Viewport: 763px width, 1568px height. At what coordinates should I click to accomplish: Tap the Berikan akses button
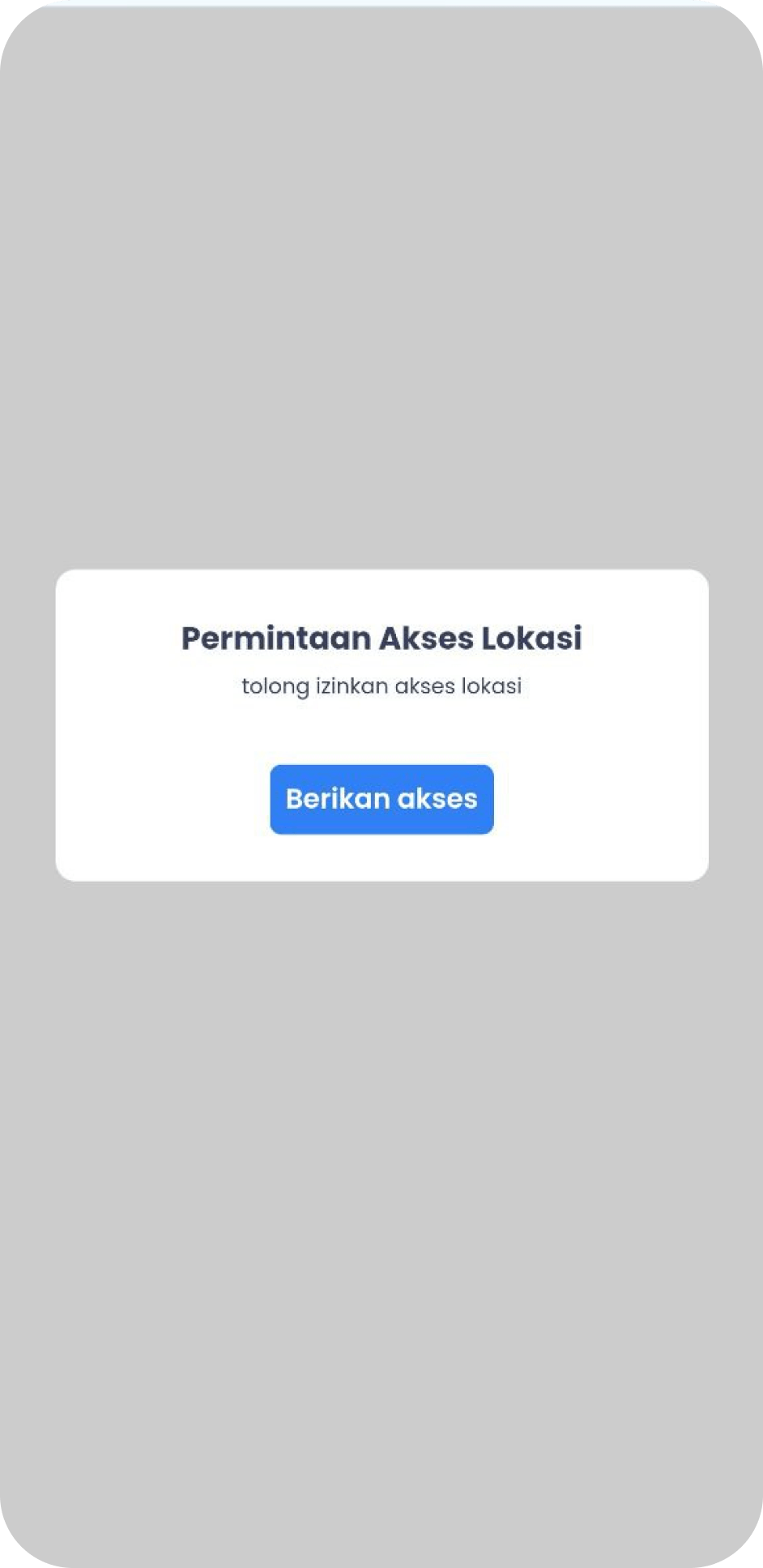(x=381, y=799)
